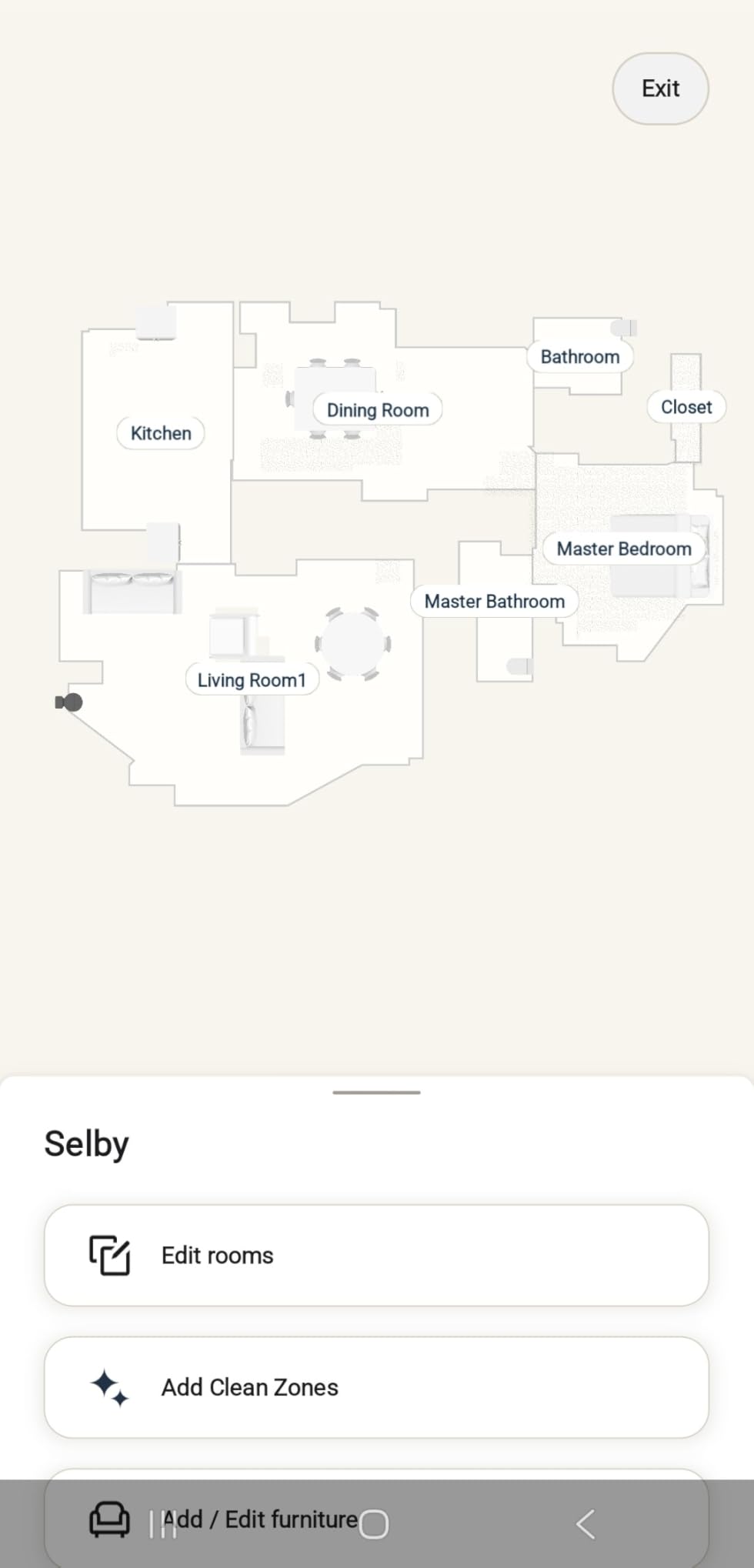The image size is (754, 1568).
Task: Select the Living Room1 label
Action: coord(252,680)
